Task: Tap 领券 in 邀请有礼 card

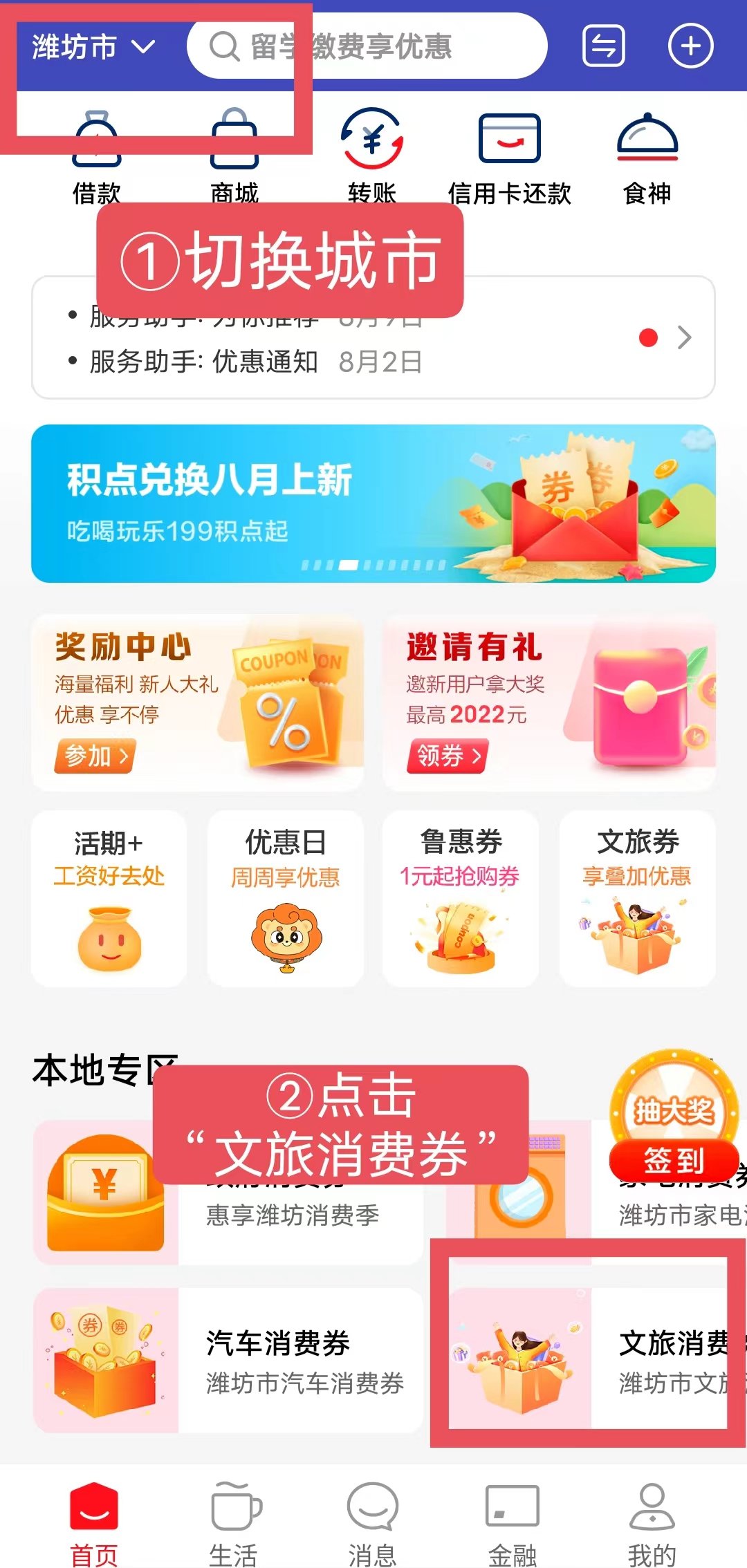Action: (x=448, y=756)
